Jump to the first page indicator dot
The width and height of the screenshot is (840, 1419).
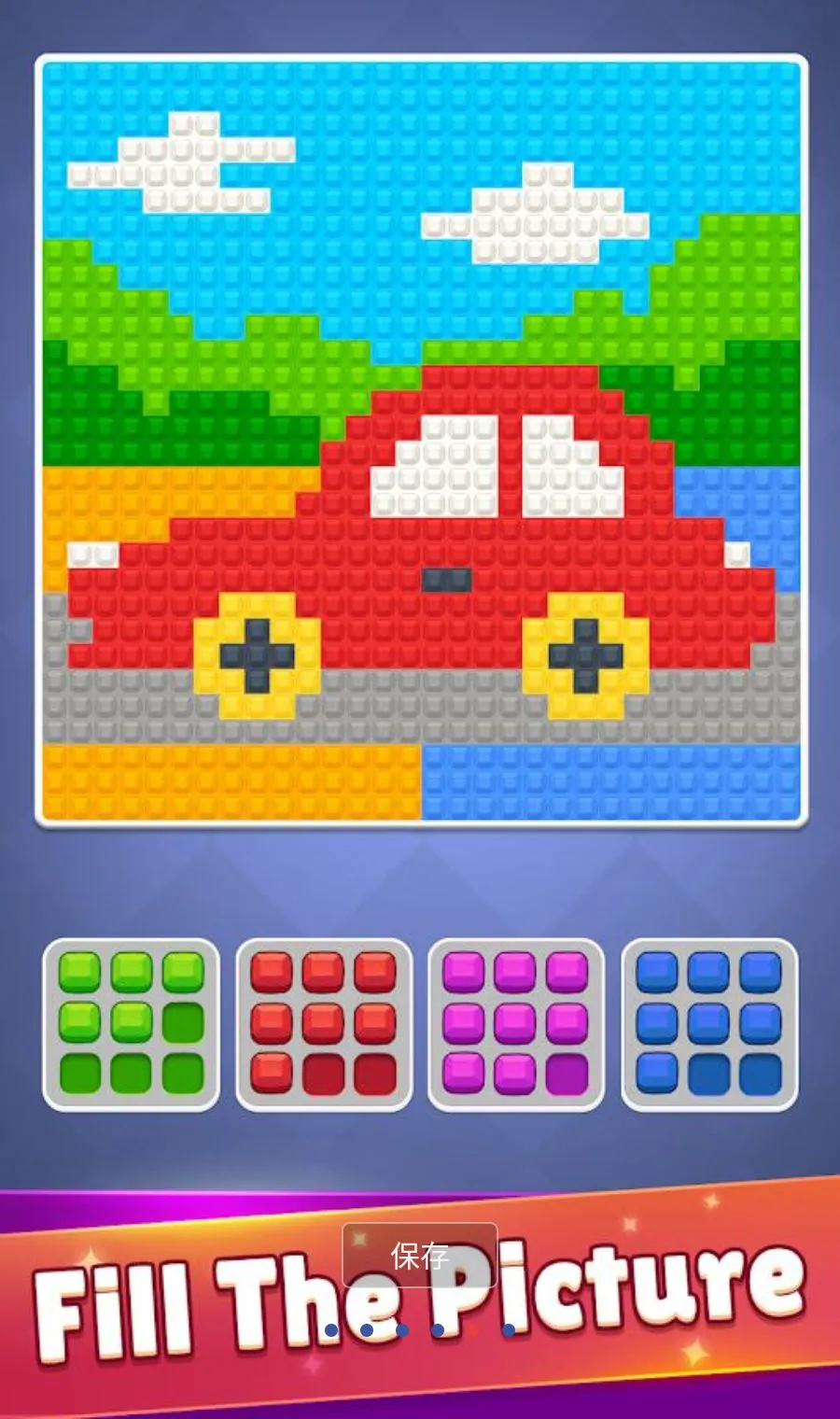(x=331, y=1330)
